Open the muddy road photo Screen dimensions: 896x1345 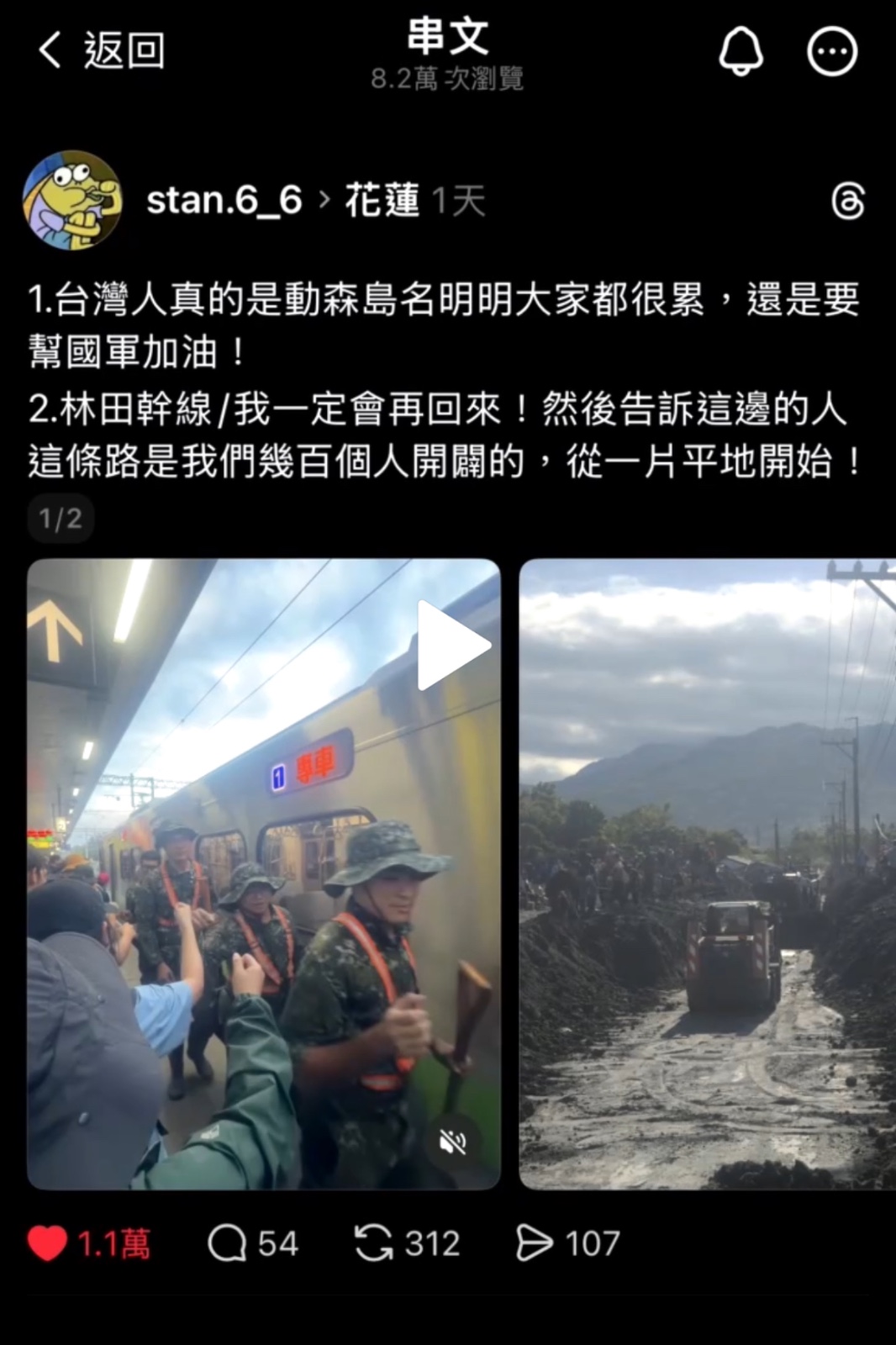click(706, 874)
